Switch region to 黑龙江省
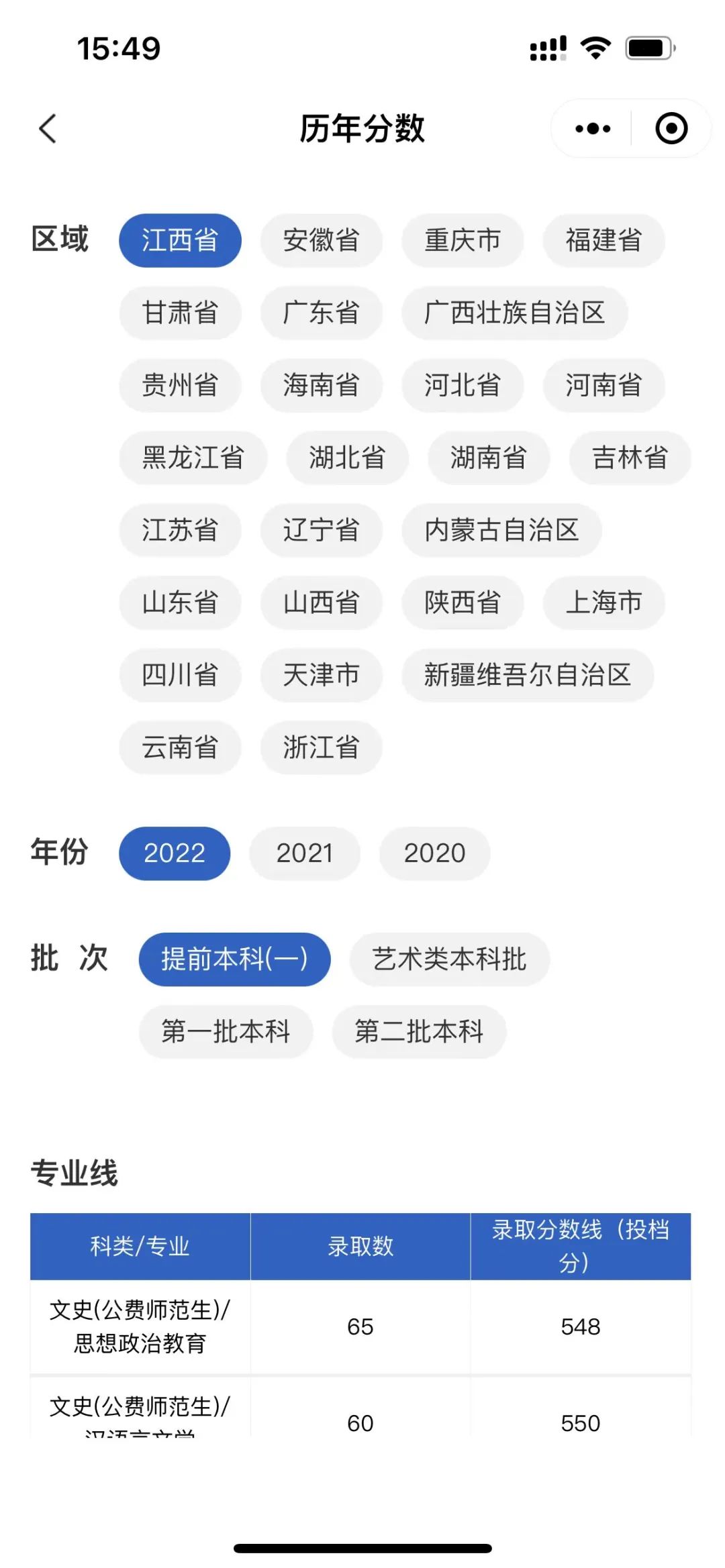Viewport: 725px width, 1568px height. [193, 458]
